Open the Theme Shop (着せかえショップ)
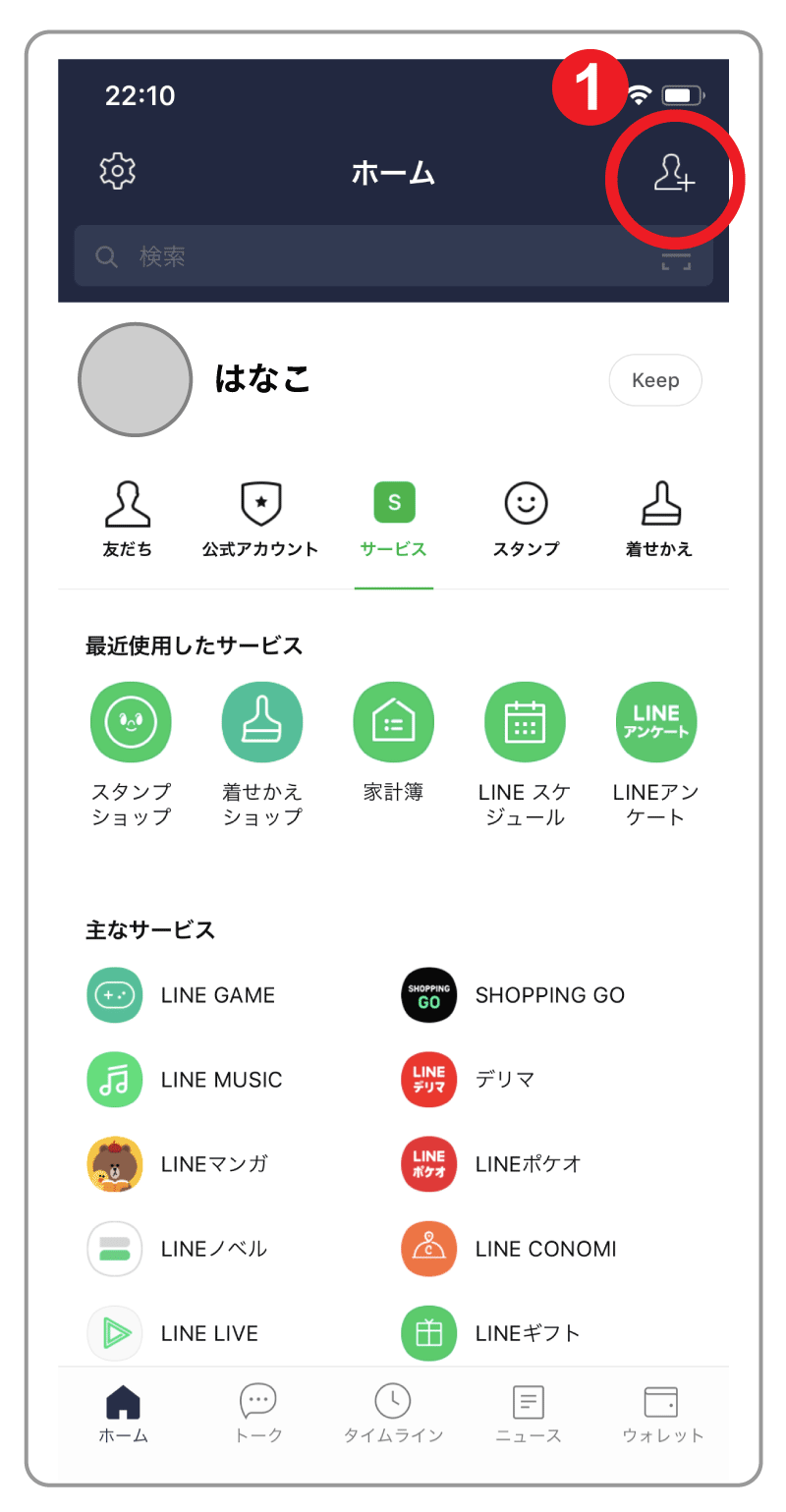786x1512 pixels. click(262, 722)
